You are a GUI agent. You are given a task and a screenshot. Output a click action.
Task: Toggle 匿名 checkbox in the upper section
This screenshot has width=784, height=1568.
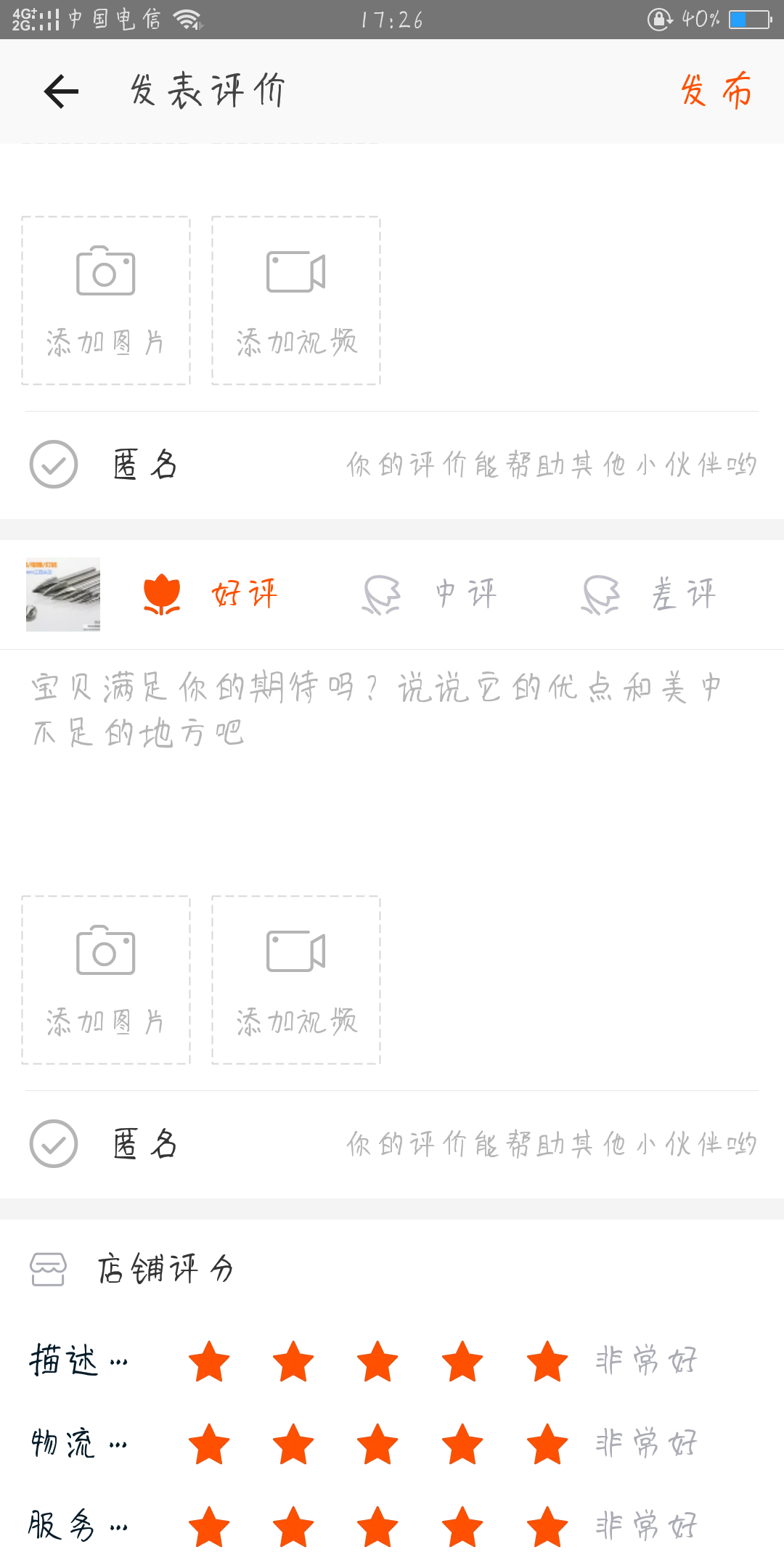[x=54, y=464]
